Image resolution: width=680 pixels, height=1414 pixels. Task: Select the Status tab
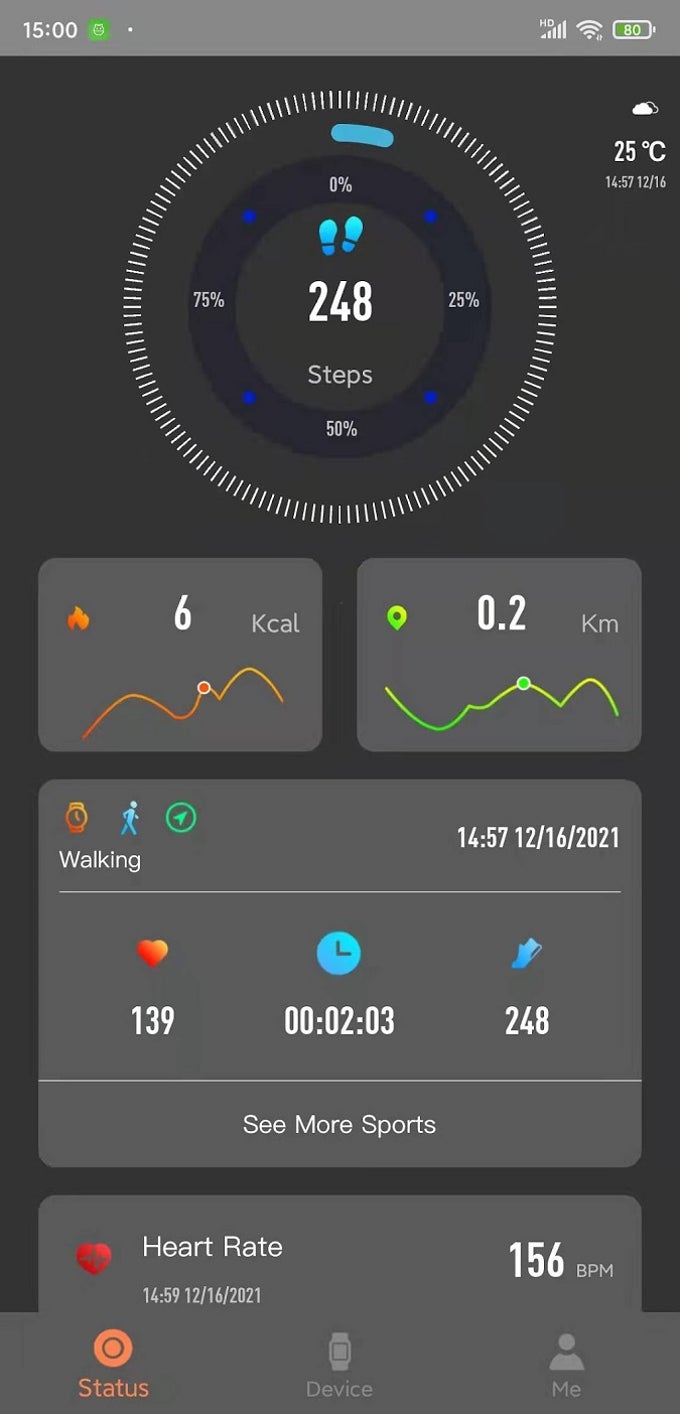(x=113, y=1365)
